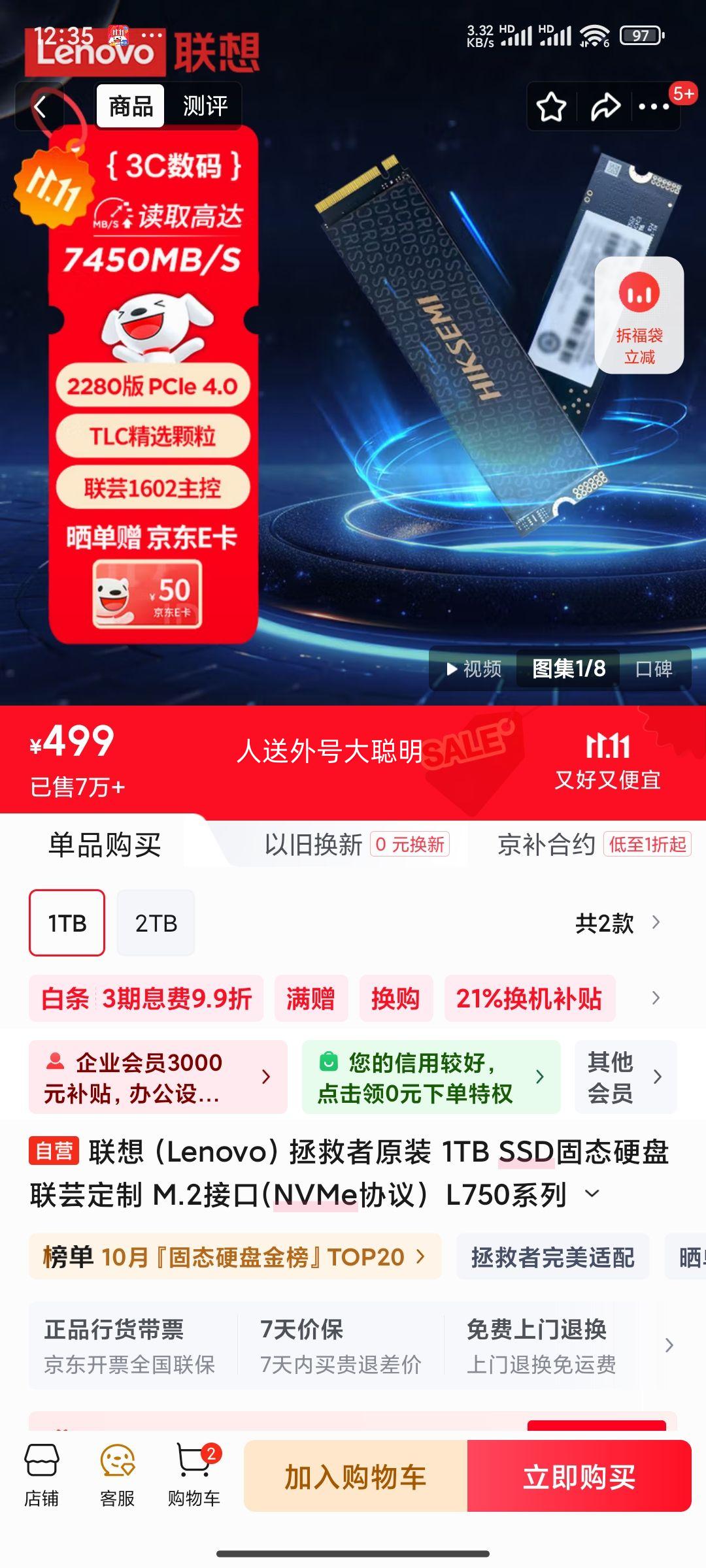Screen dimensions: 706x1568
Task: Open the 店铺 store page
Action: pos(42,1476)
